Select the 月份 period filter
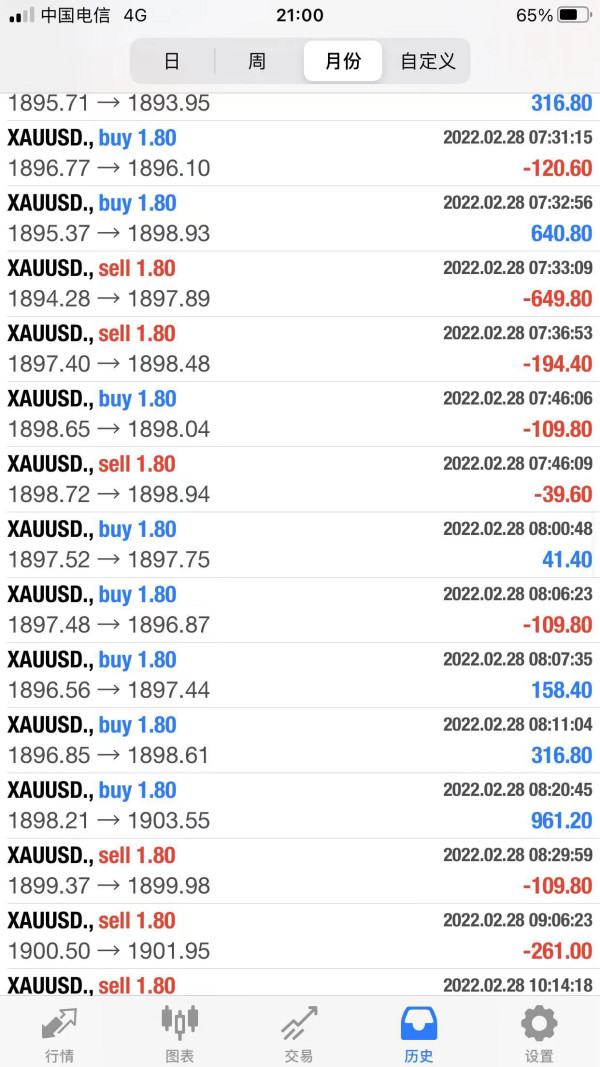The height and width of the screenshot is (1067, 600). click(343, 61)
